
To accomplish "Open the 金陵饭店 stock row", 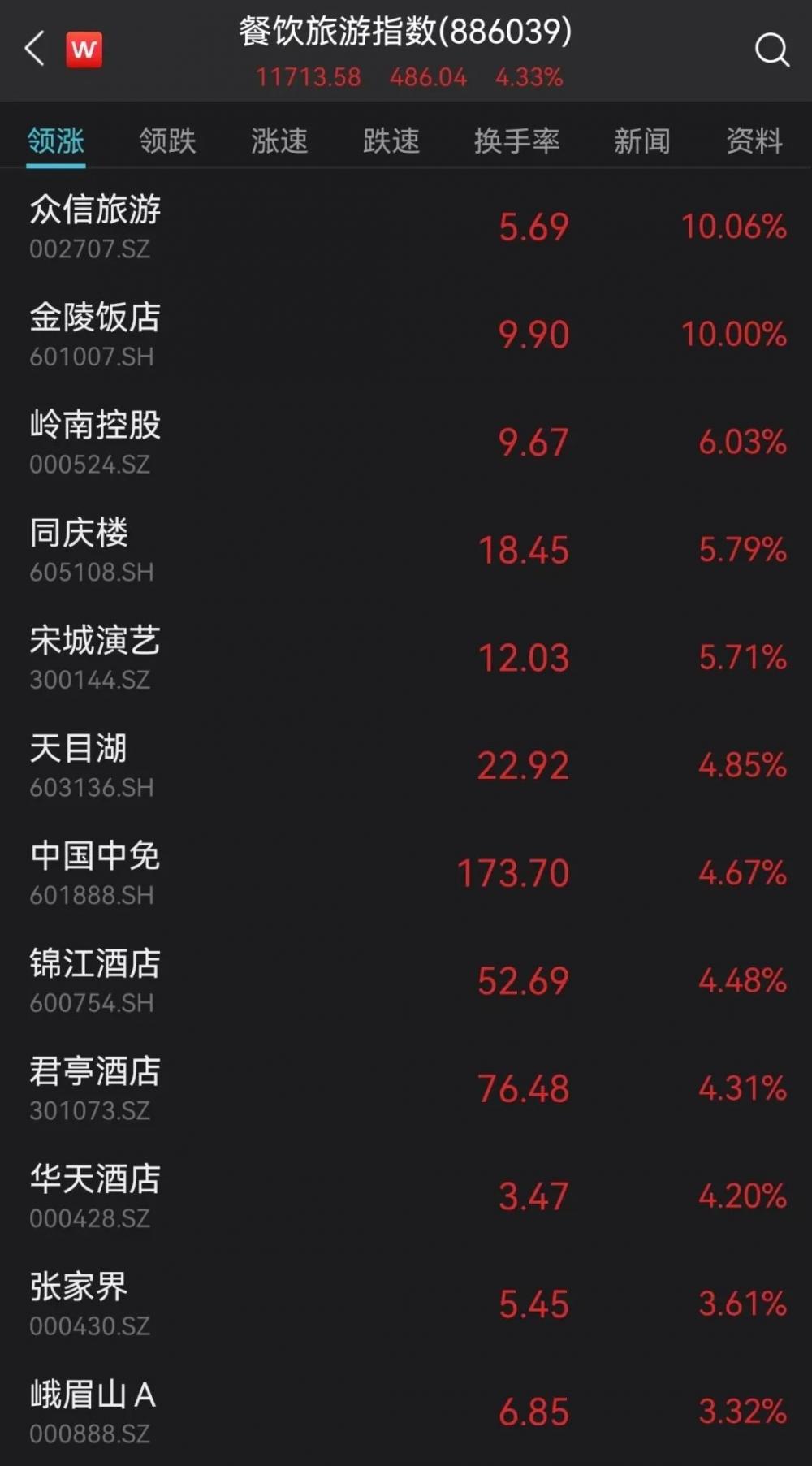I will click(406, 335).
